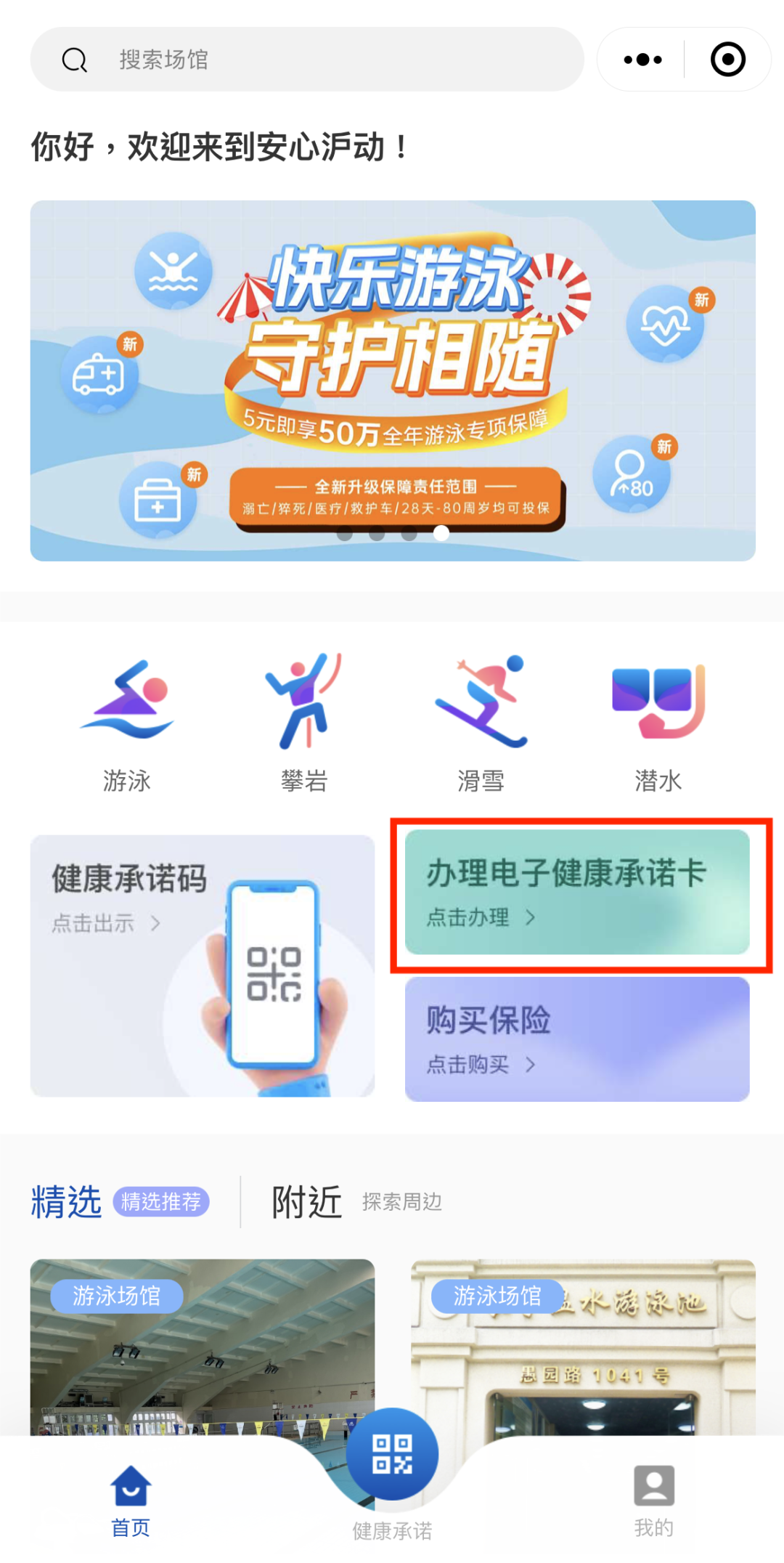Screen dimensions: 784x1563
Task: Switch to the 我的 tab
Action: (x=653, y=1501)
